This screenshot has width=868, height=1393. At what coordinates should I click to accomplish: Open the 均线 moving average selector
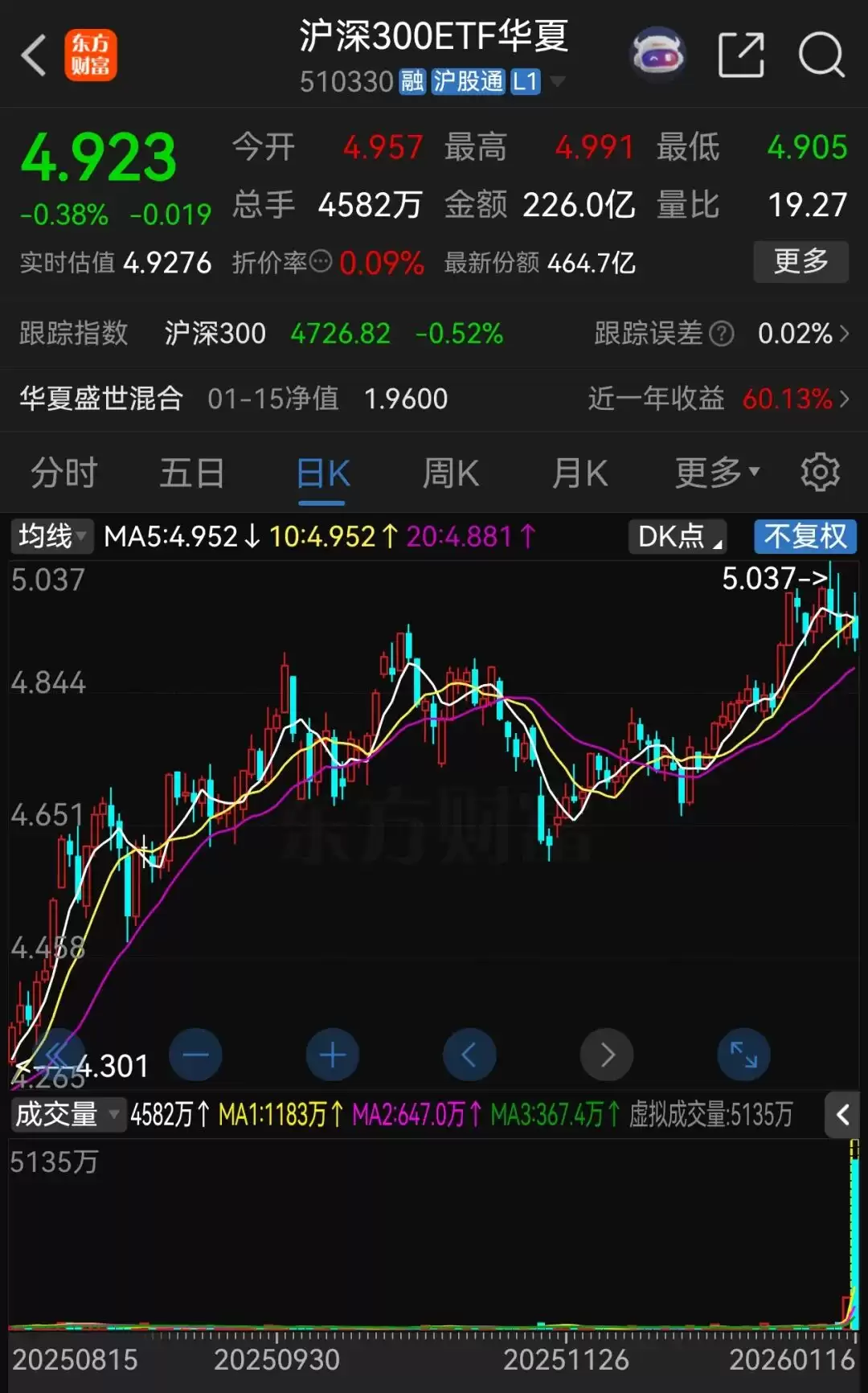(51, 536)
